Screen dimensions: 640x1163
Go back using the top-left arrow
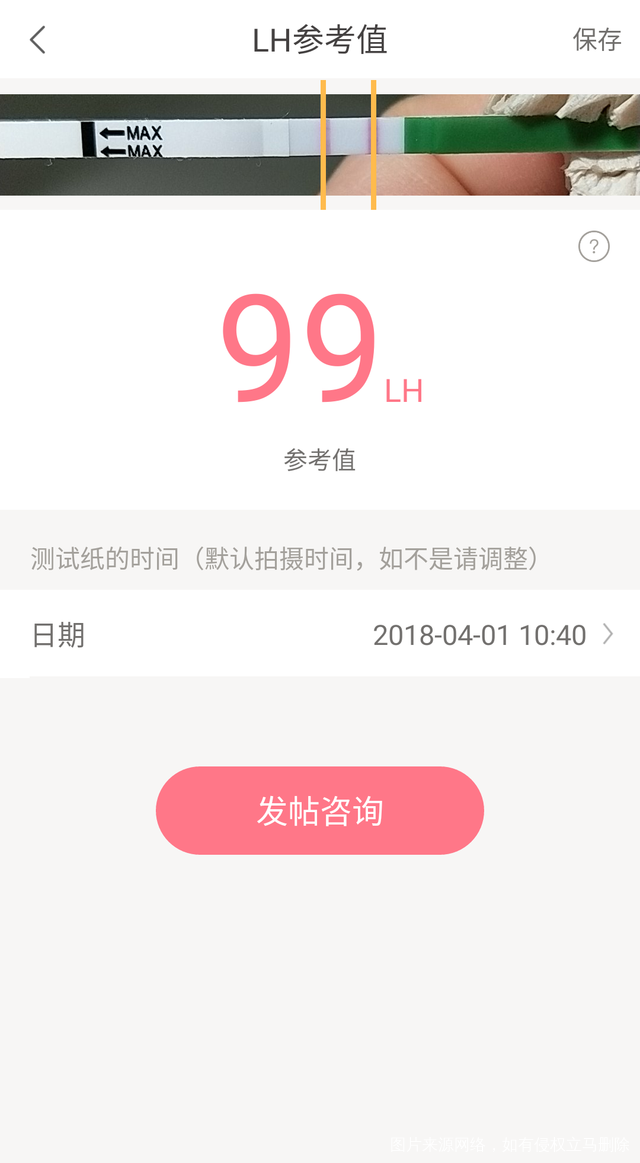click(38, 40)
